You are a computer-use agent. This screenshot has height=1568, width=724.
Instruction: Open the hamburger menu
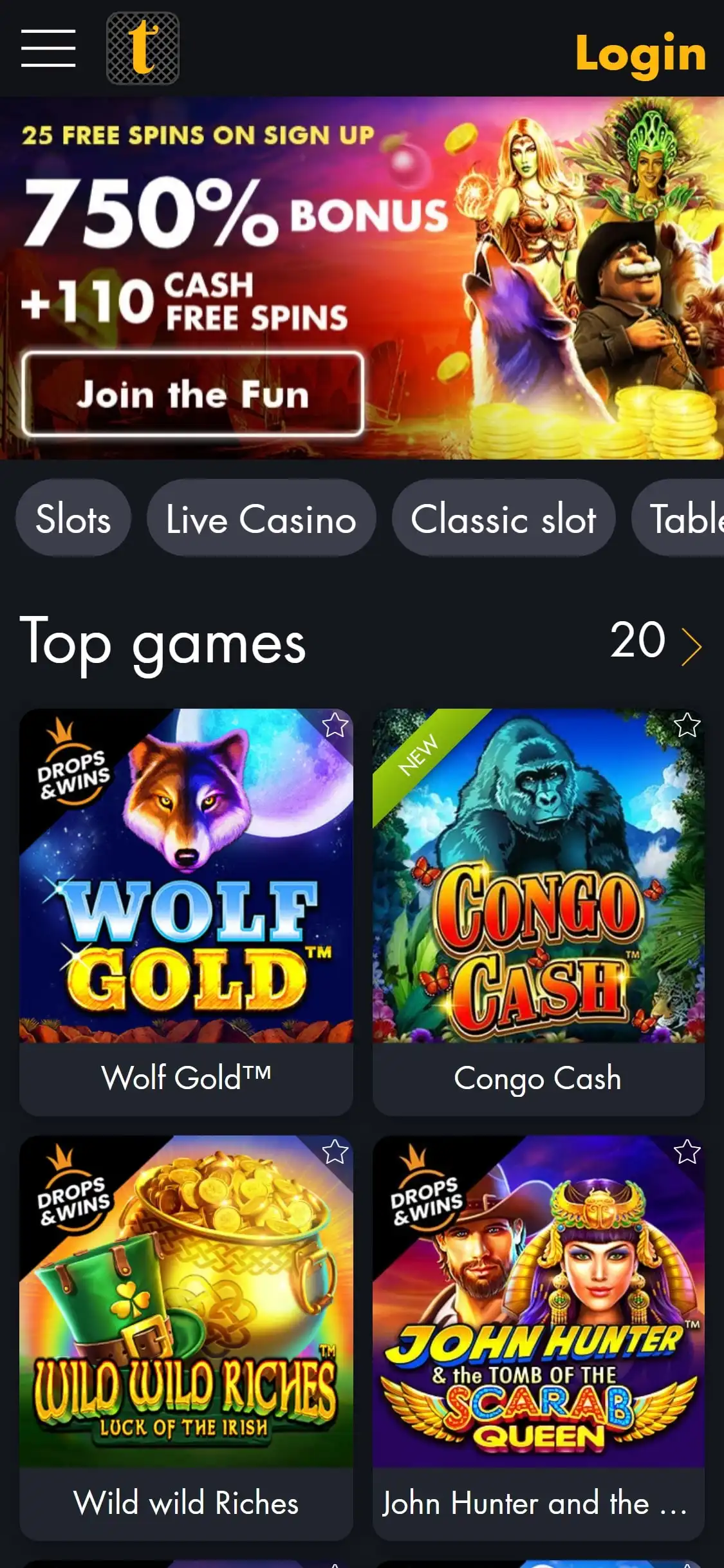tap(48, 48)
